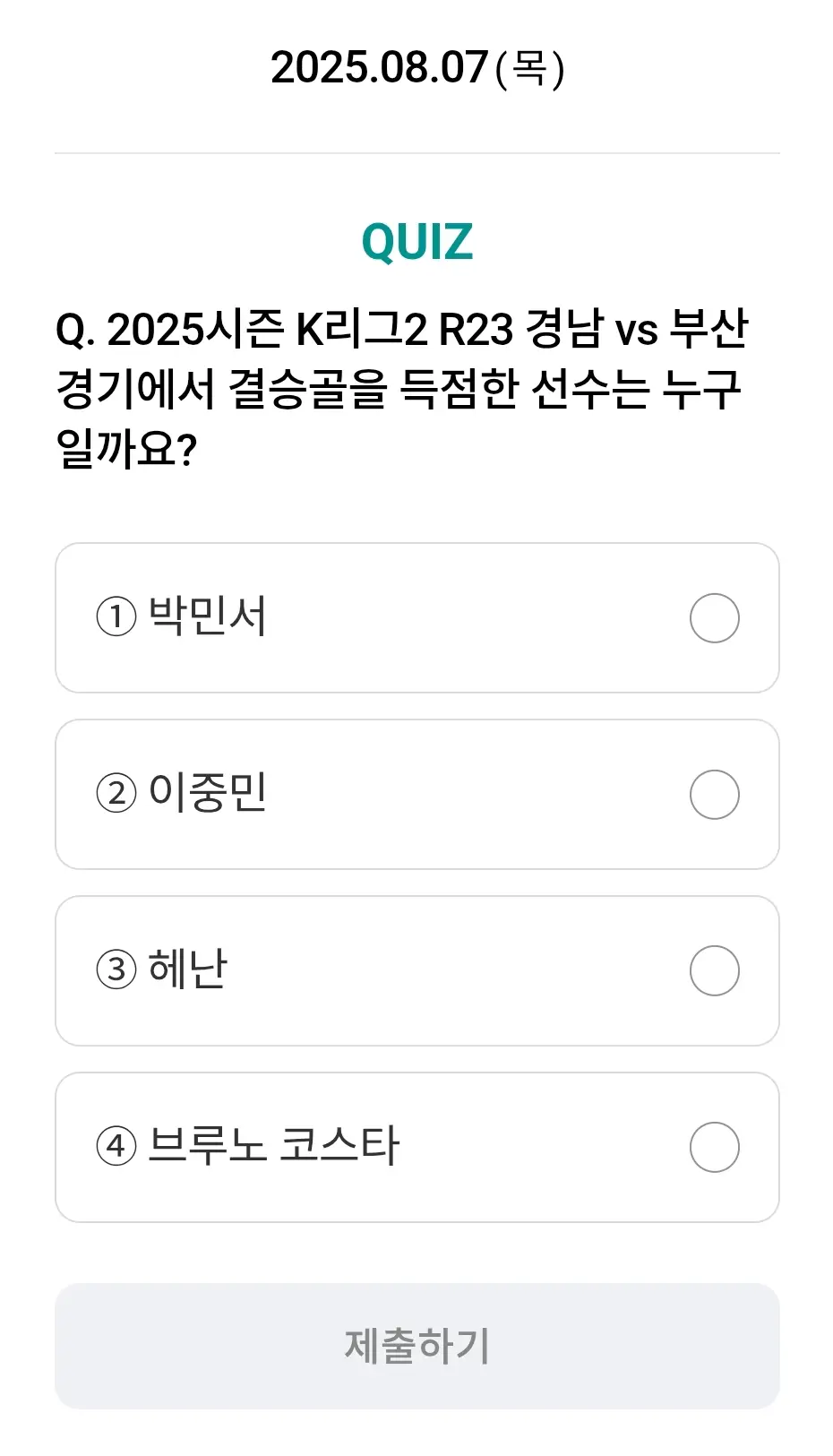
Task: Click the third answer card container
Action: 416,969
